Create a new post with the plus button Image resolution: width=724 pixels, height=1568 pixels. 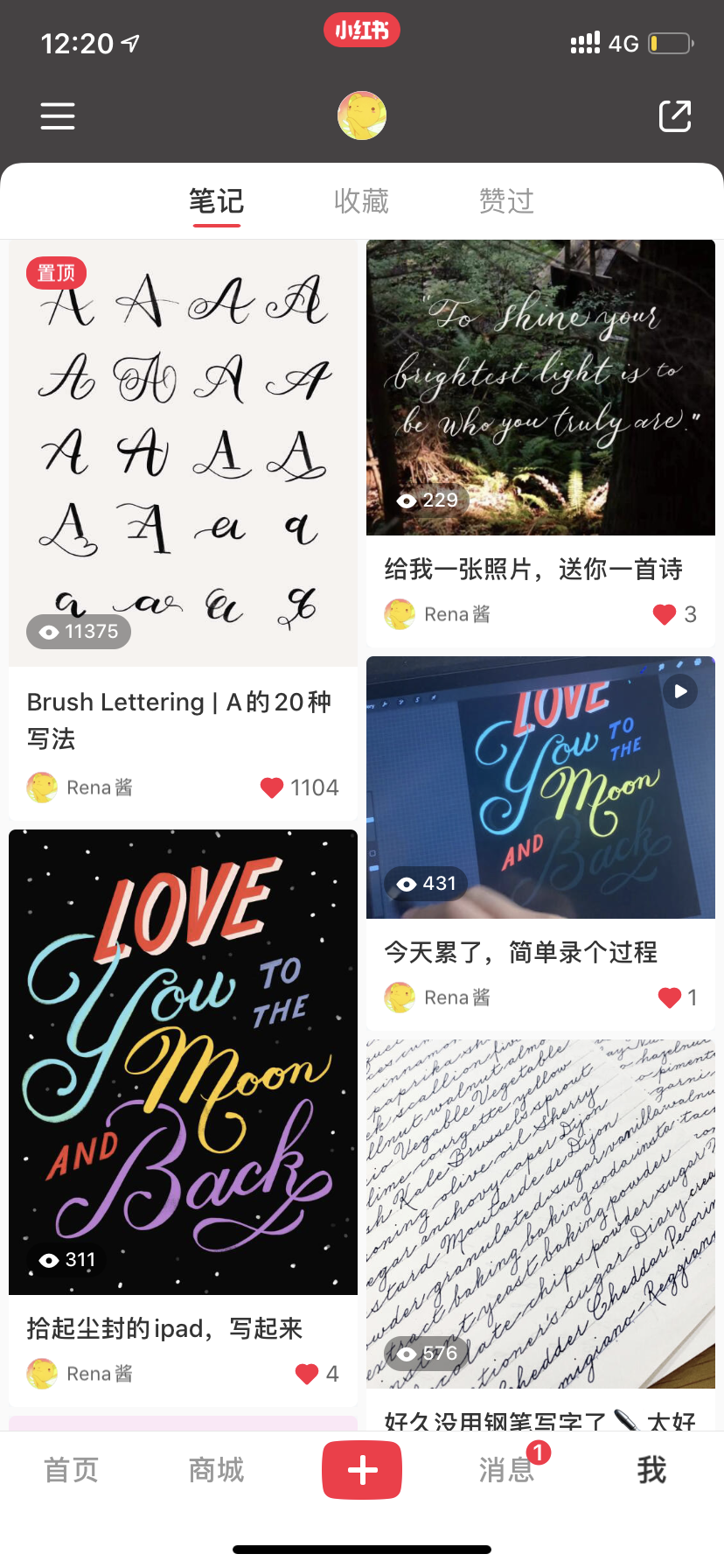point(362,1471)
